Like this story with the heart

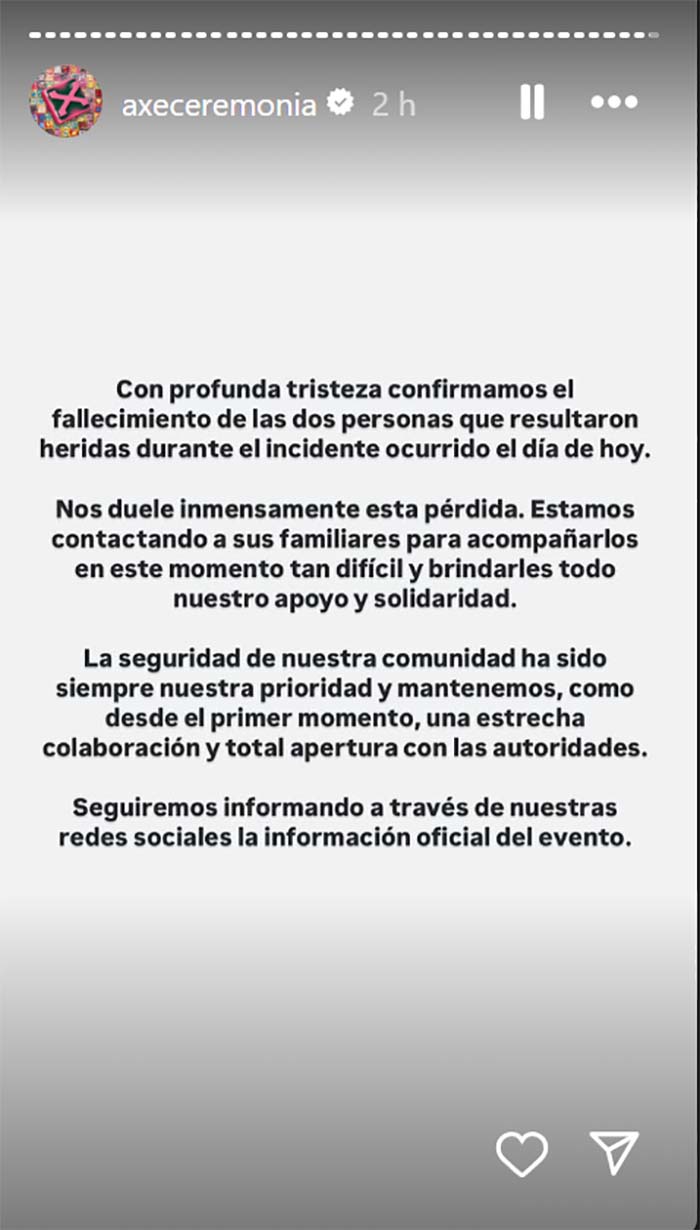[x=522, y=1154]
